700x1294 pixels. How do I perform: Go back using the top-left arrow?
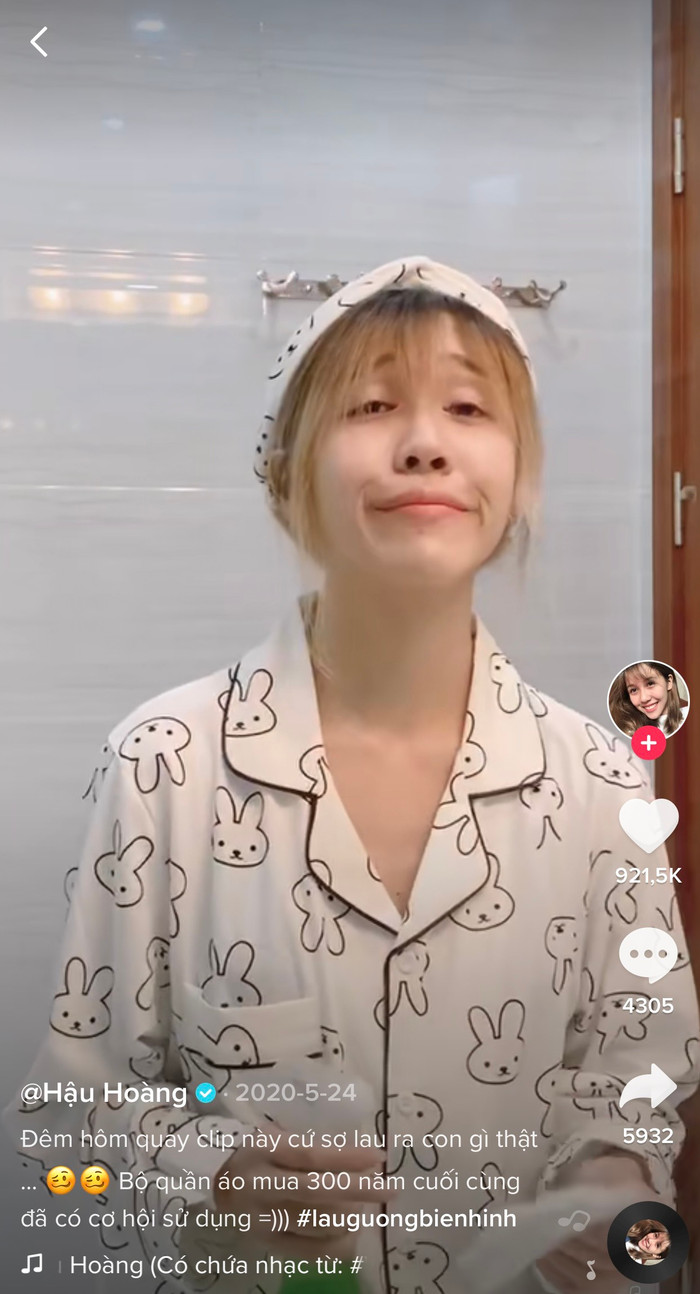coord(39,42)
